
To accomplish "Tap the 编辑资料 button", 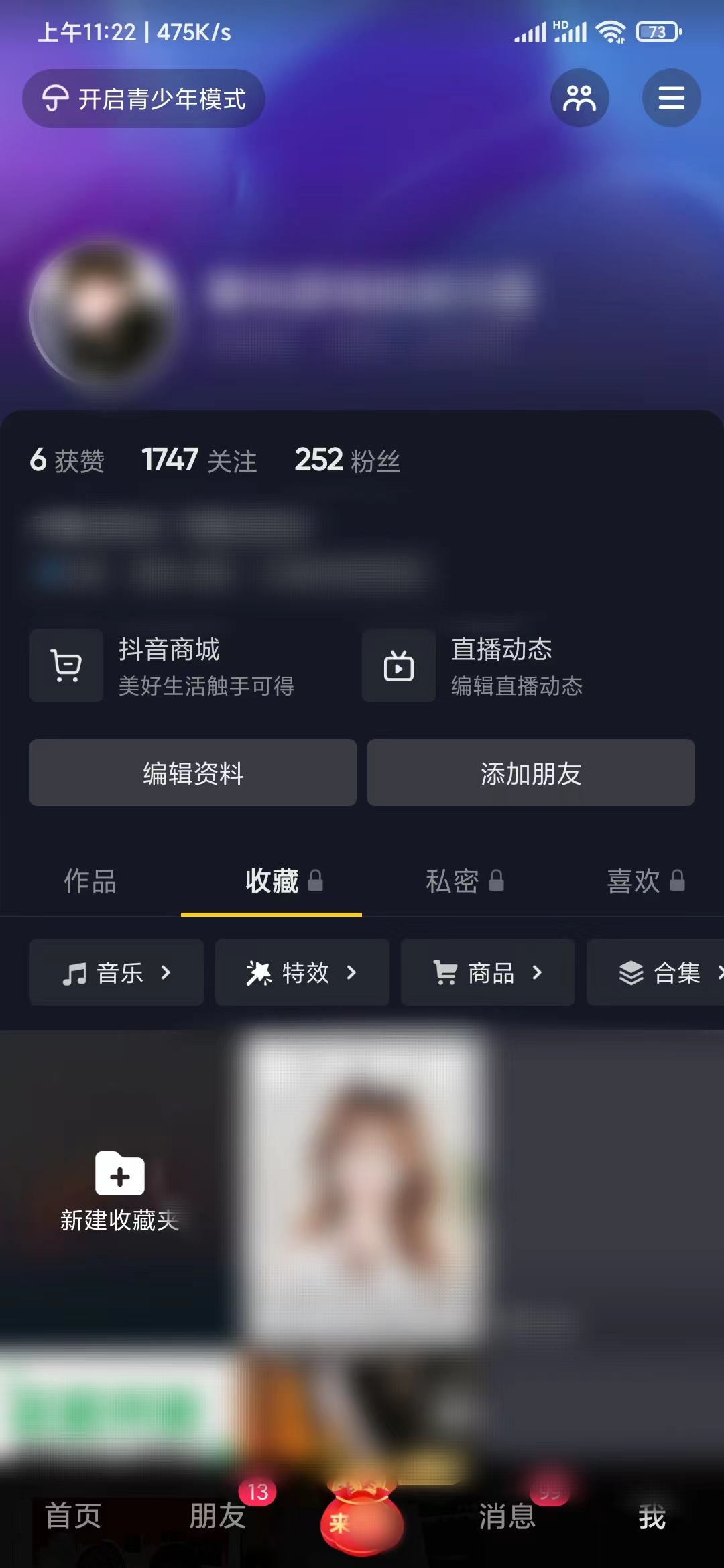I will coord(192,773).
